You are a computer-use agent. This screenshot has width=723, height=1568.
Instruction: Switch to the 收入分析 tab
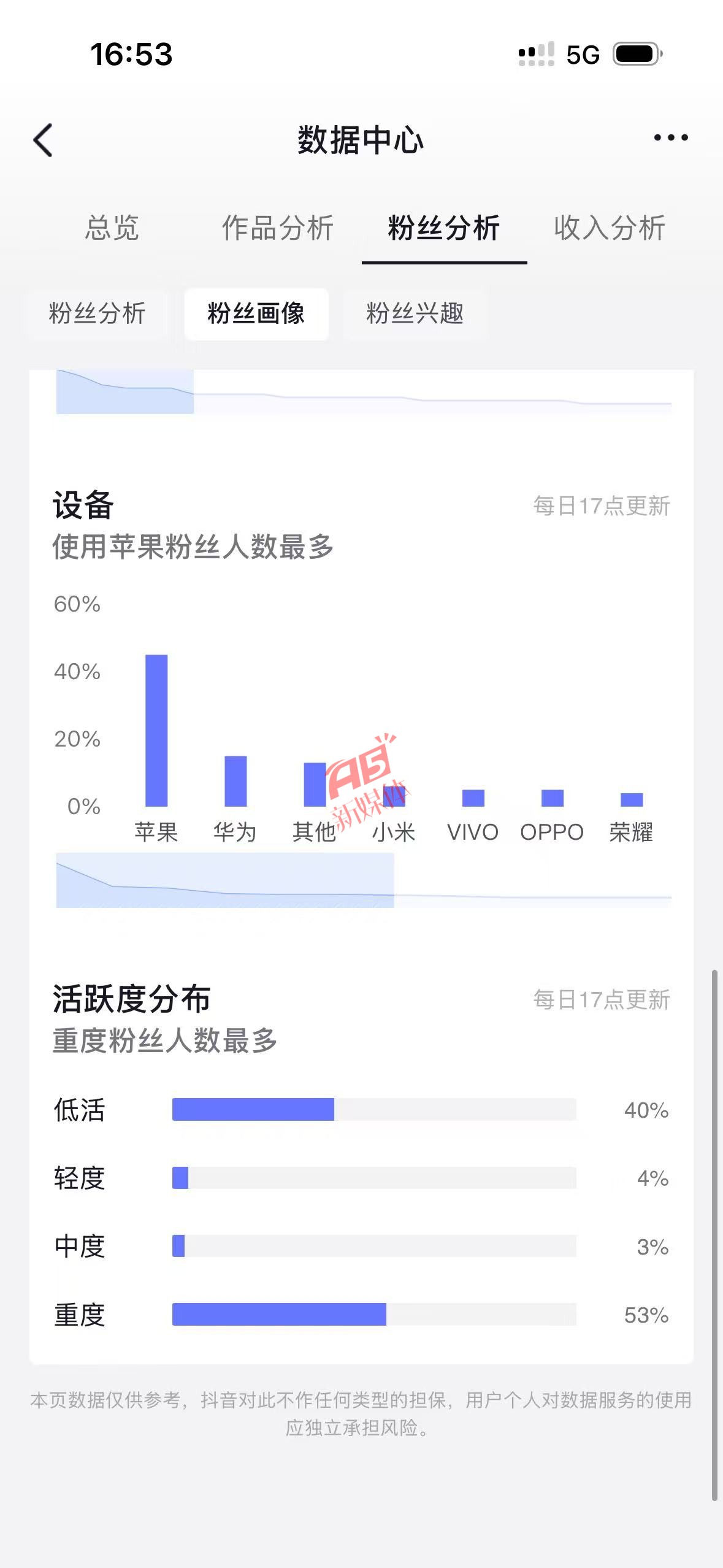pyautogui.click(x=610, y=228)
